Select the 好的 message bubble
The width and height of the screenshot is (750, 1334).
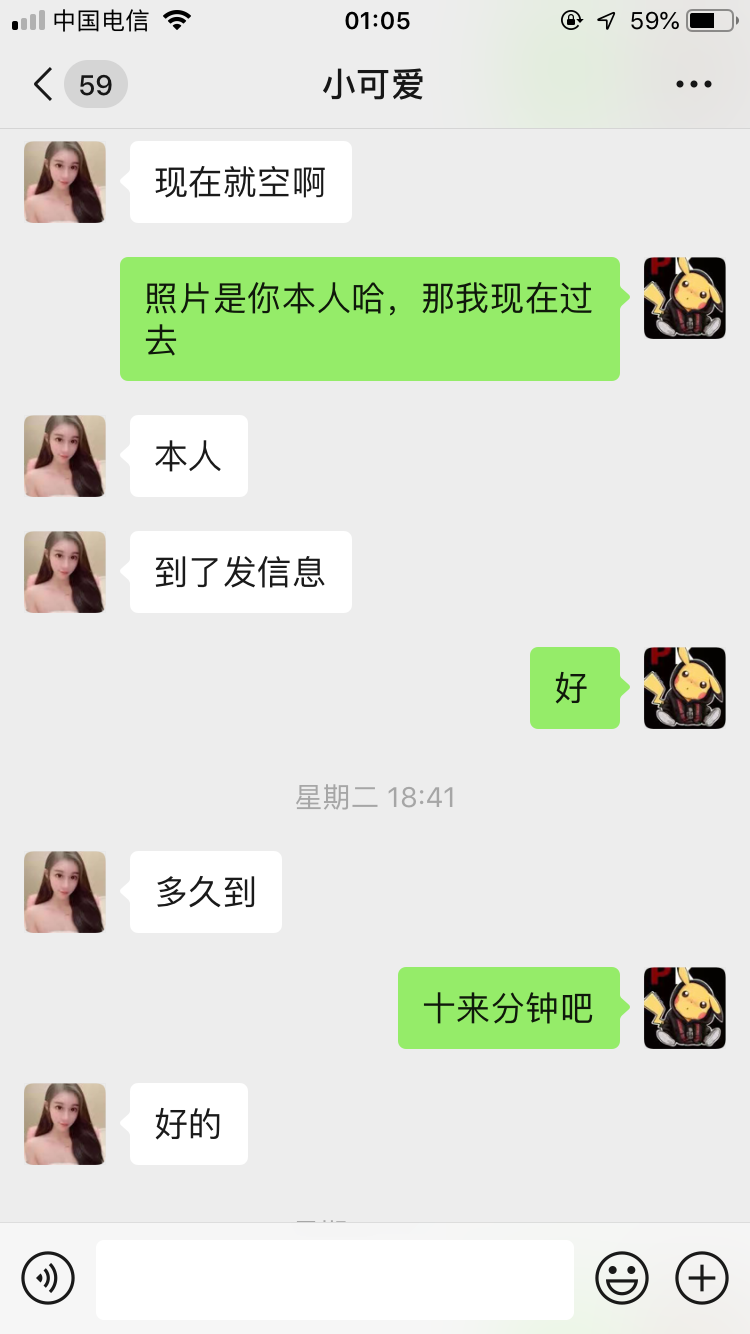[x=188, y=1124]
